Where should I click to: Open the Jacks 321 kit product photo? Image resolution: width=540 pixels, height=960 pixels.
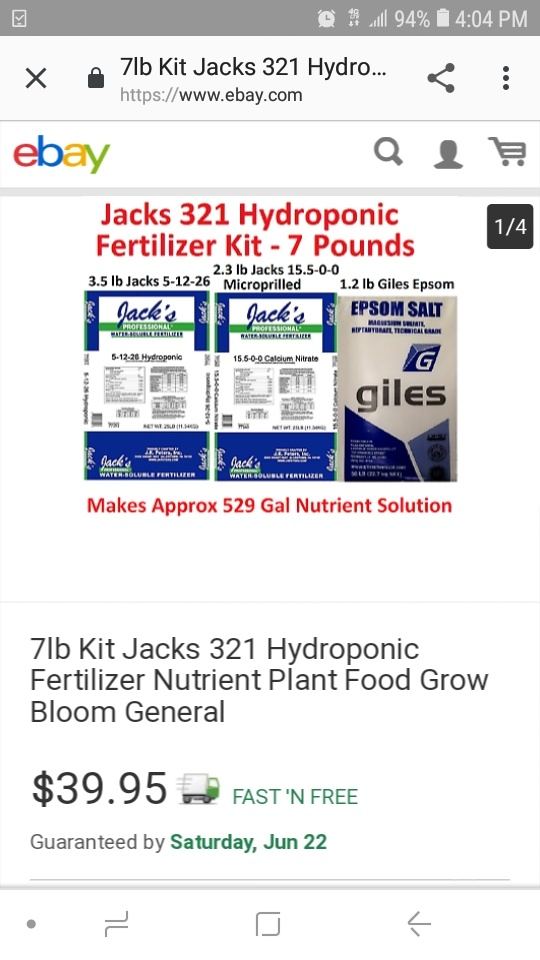click(270, 358)
